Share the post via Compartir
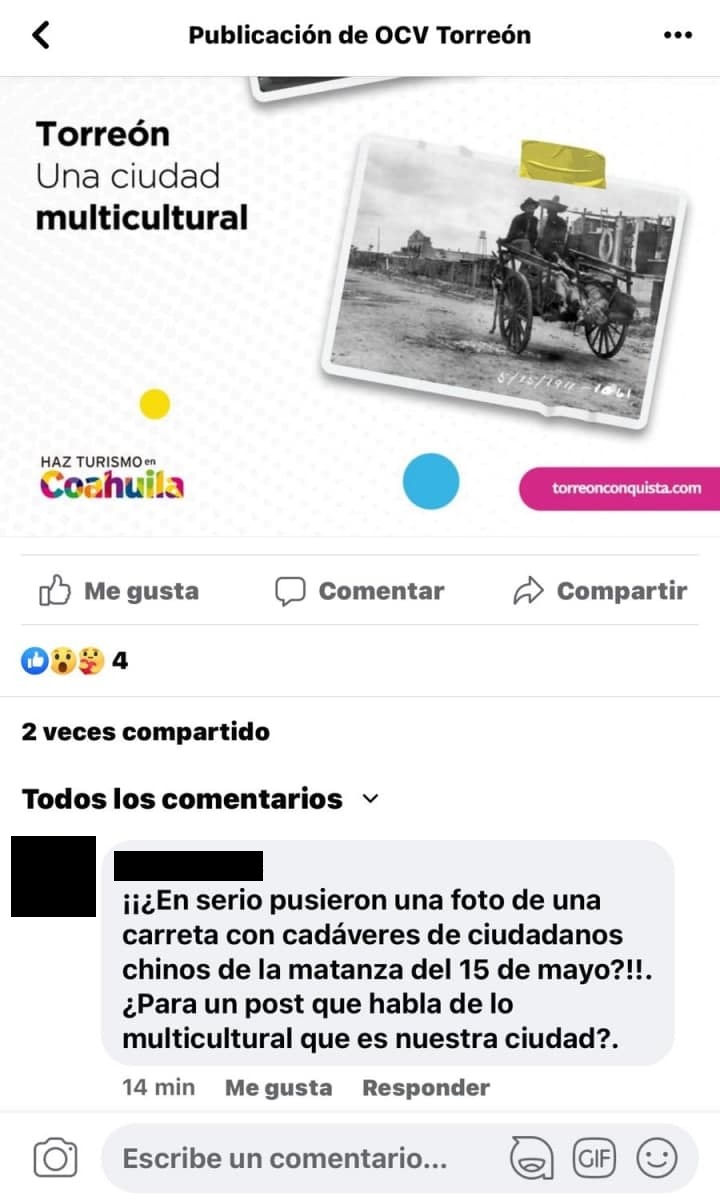720x1196 pixels. click(599, 591)
